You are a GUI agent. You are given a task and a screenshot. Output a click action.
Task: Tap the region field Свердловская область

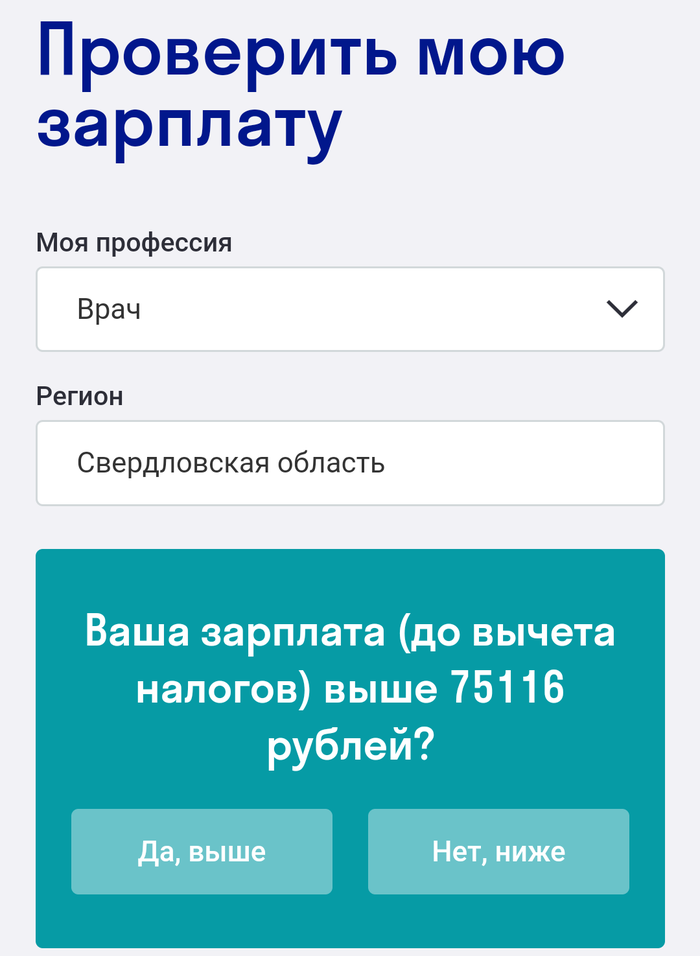pyautogui.click(x=350, y=463)
